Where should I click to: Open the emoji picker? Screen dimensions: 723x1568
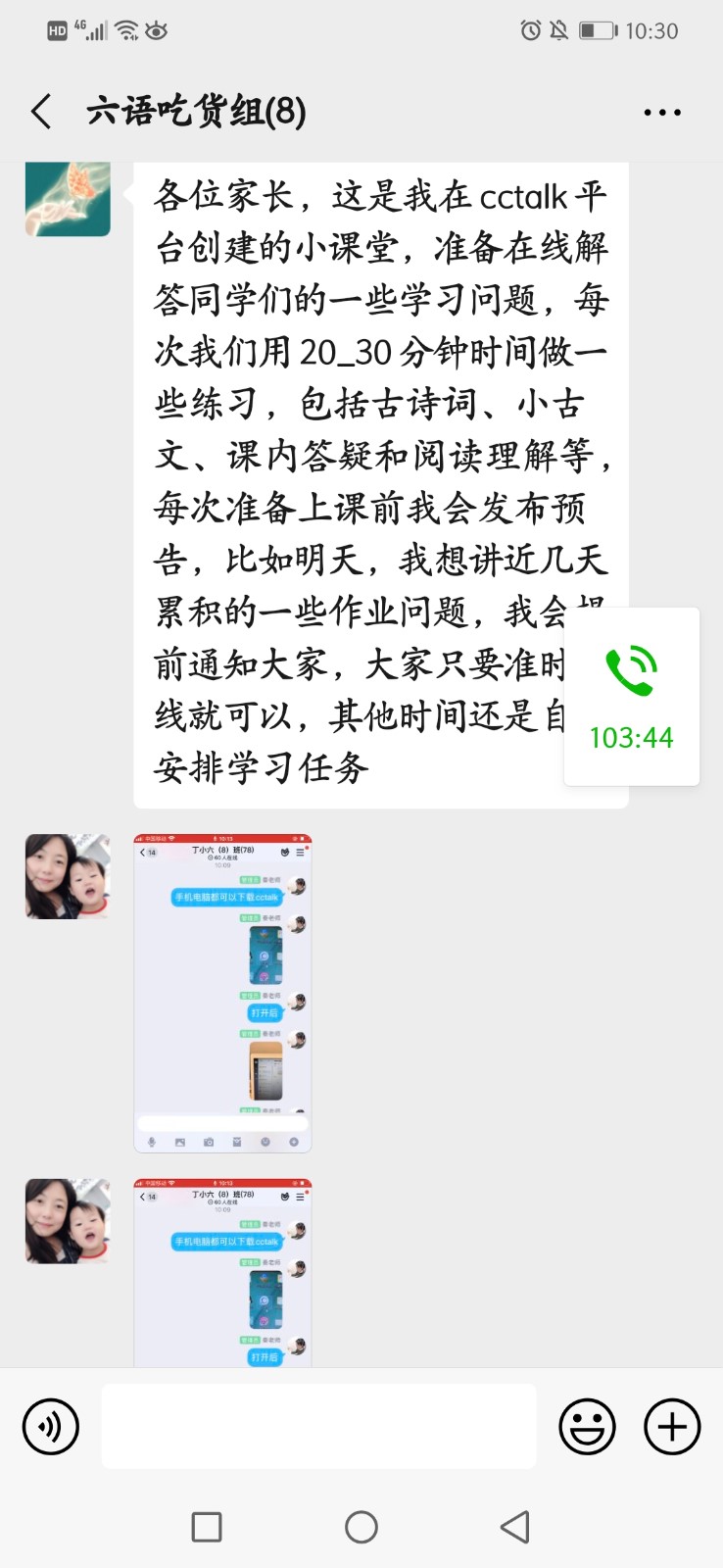[587, 1427]
